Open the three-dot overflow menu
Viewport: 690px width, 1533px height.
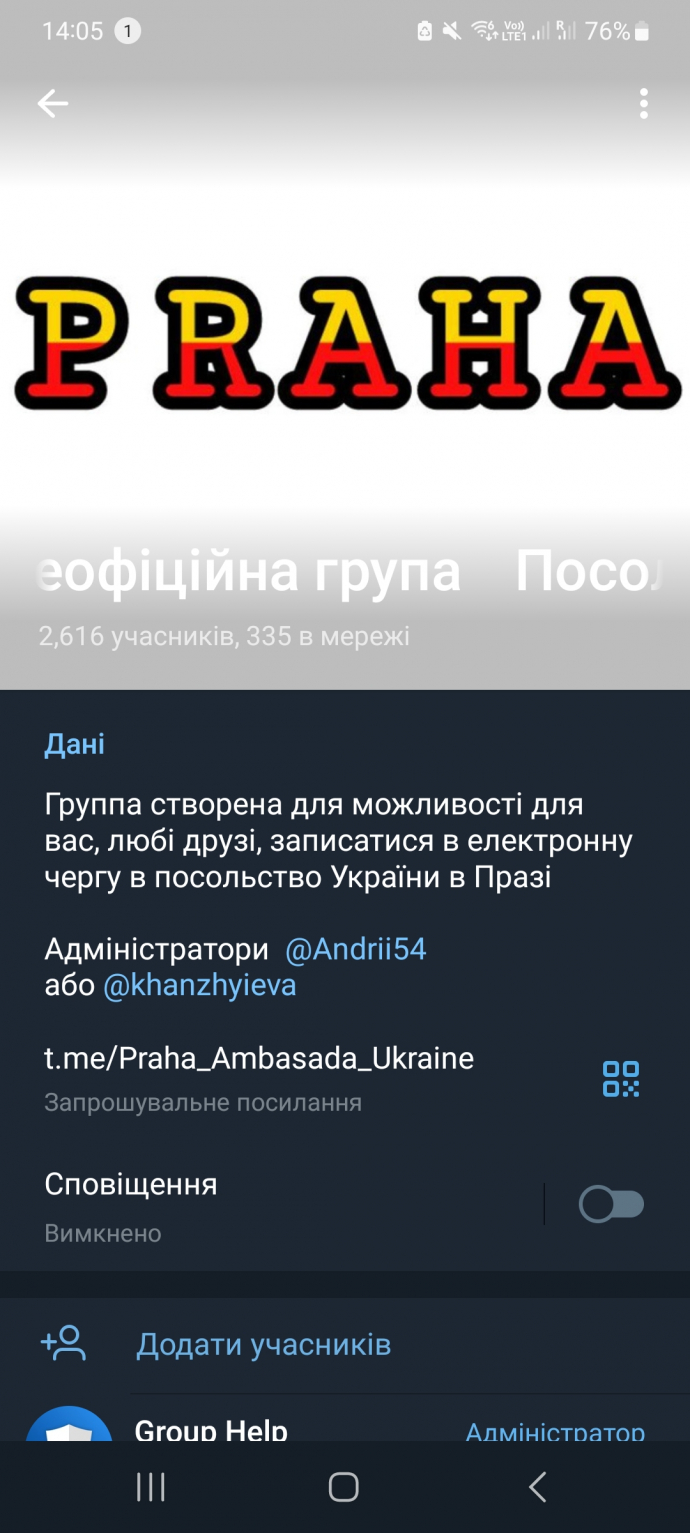[x=643, y=103]
